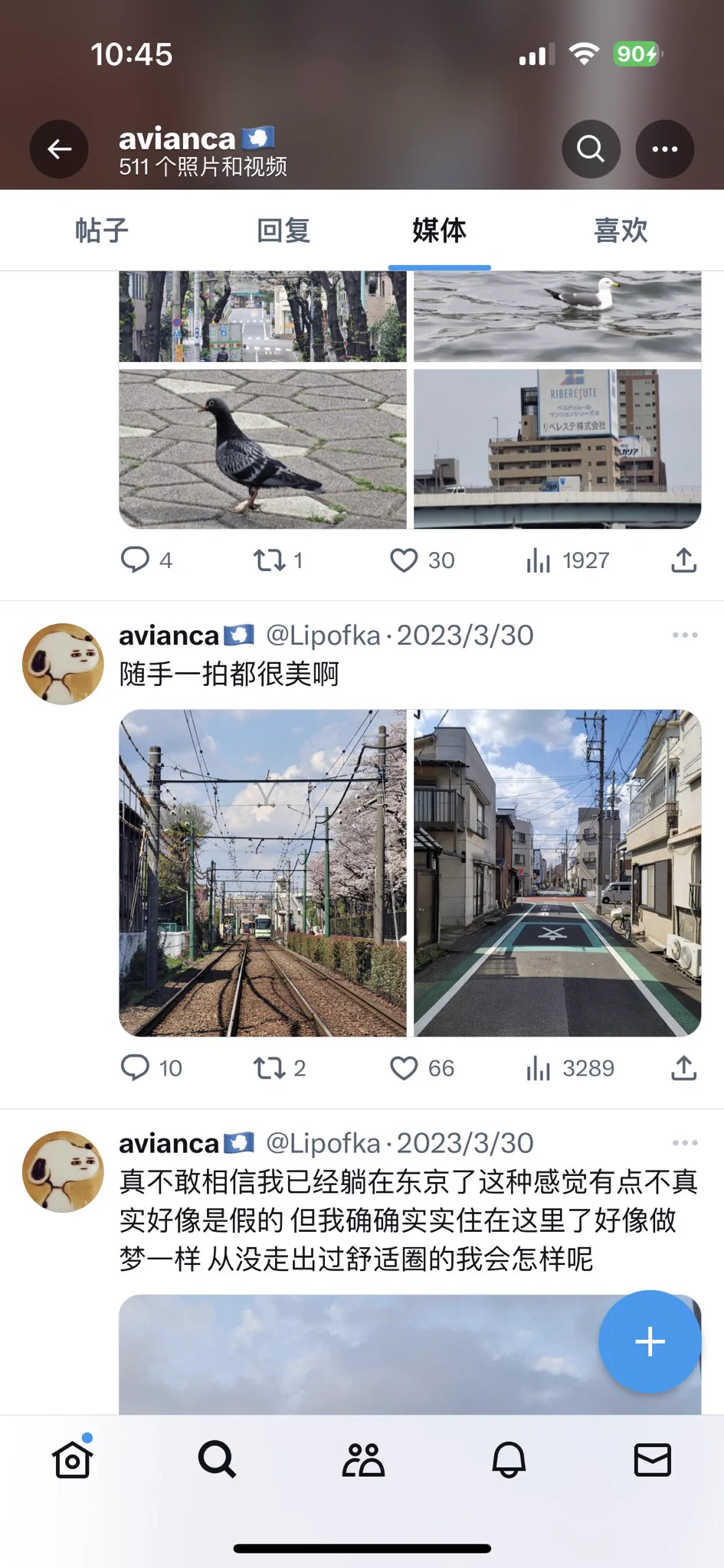724x1568 pixels.
Task: Like the 随手一拍都很美啊 post
Action: click(x=404, y=1068)
